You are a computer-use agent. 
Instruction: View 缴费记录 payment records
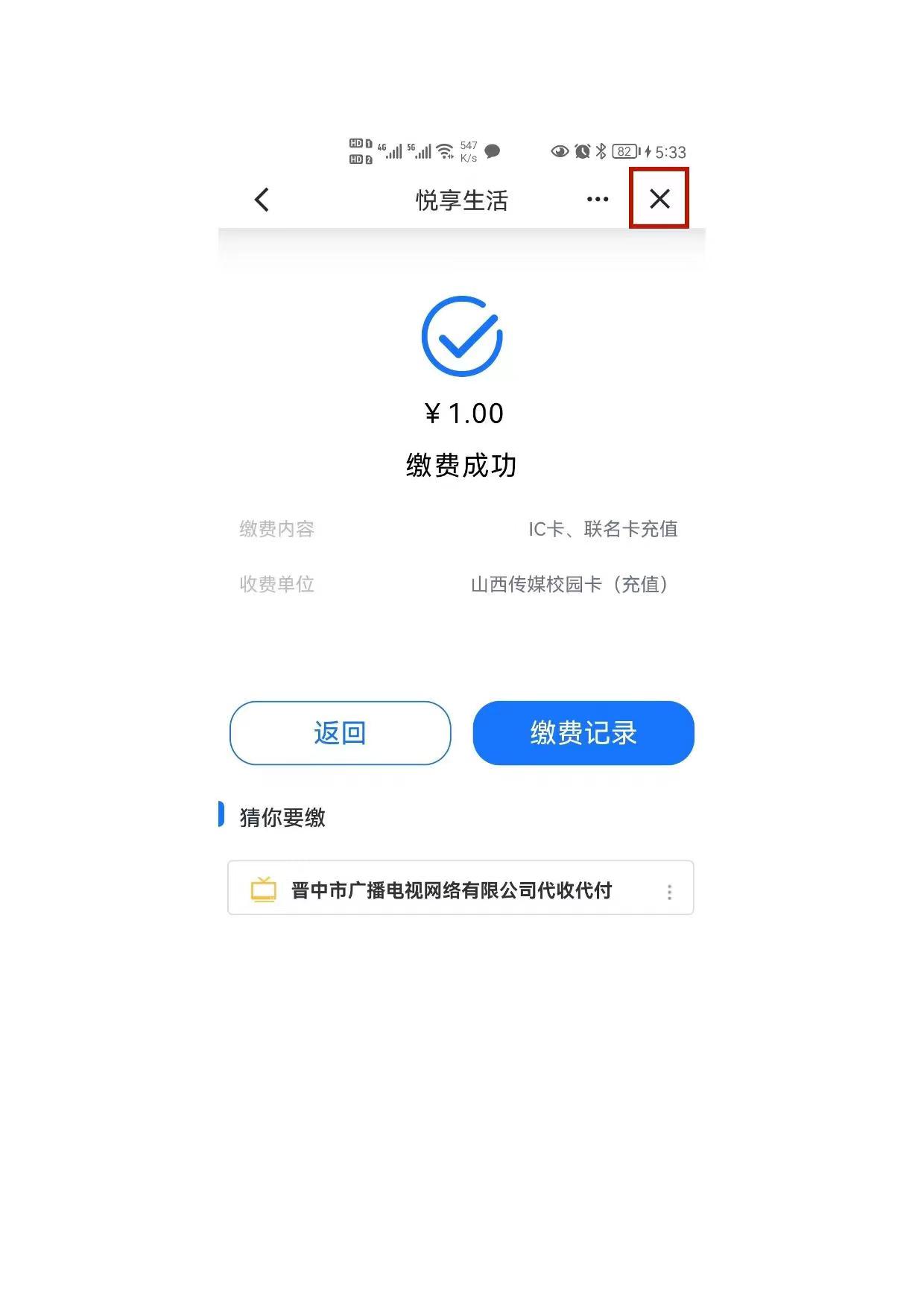pos(583,733)
